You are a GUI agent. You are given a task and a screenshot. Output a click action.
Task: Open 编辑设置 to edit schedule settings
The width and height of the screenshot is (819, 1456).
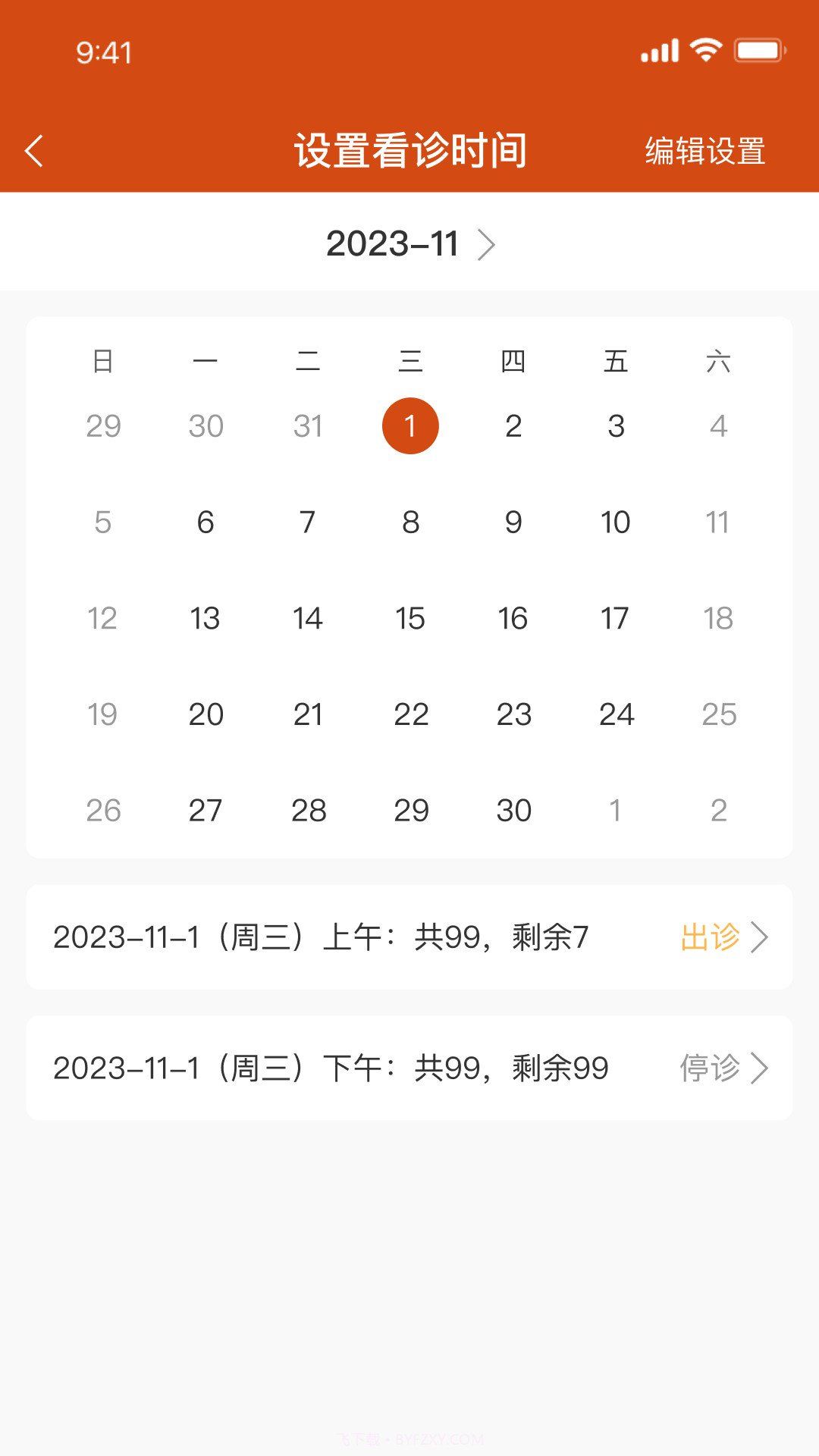pyautogui.click(x=704, y=150)
